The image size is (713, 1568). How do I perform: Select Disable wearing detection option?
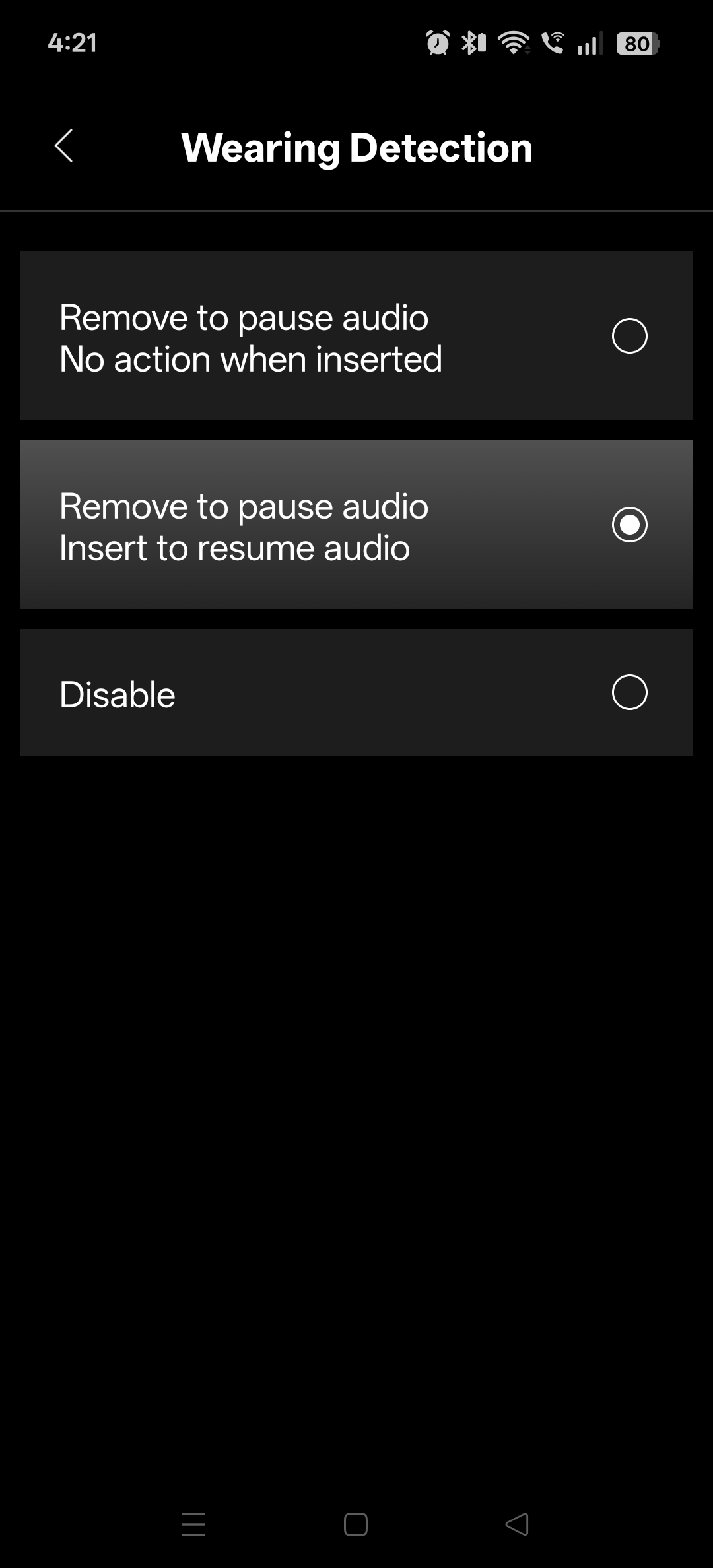[x=629, y=692]
